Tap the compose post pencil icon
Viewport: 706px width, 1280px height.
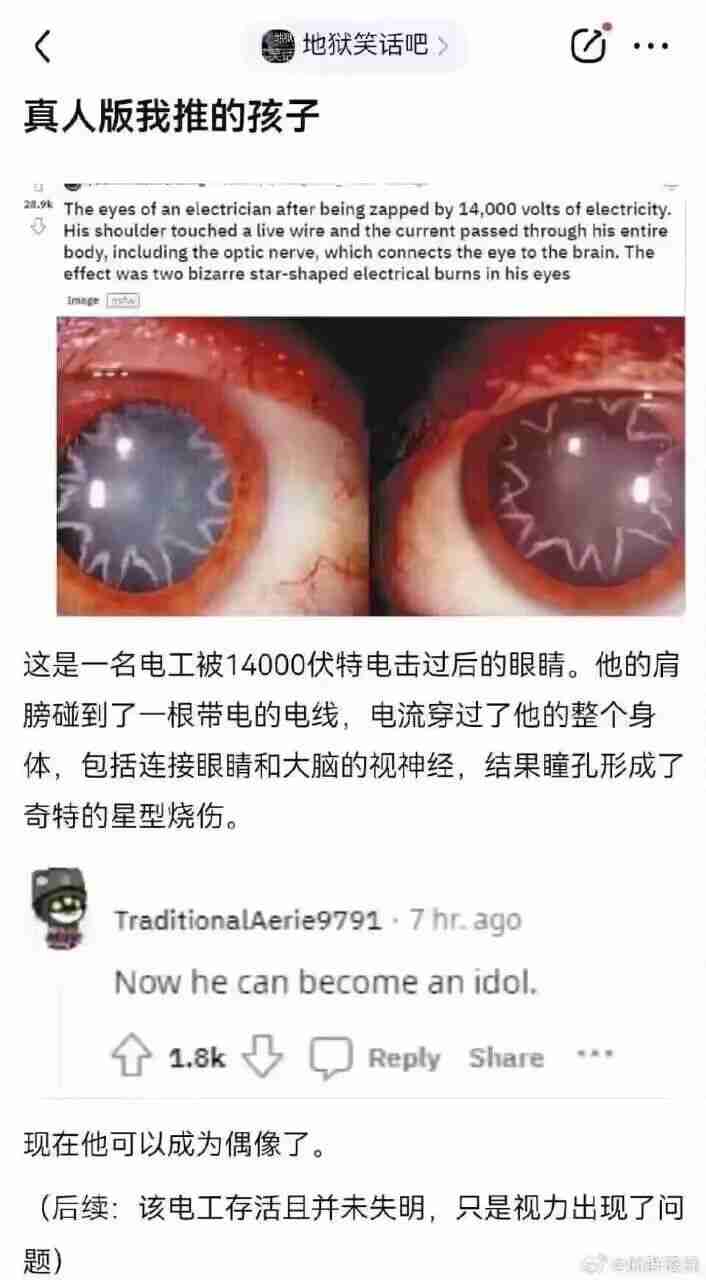pyautogui.click(x=589, y=44)
